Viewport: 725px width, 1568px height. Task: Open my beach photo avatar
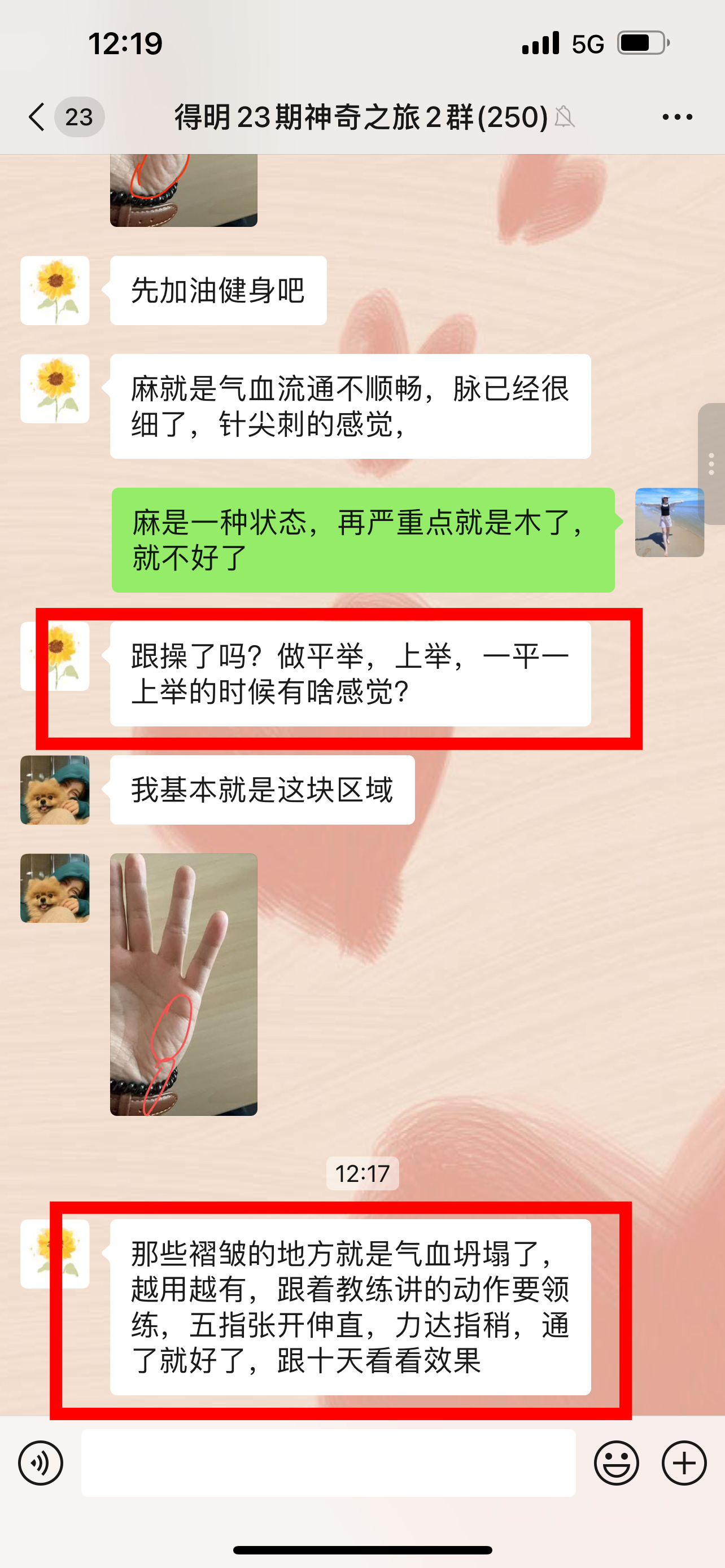click(x=669, y=522)
